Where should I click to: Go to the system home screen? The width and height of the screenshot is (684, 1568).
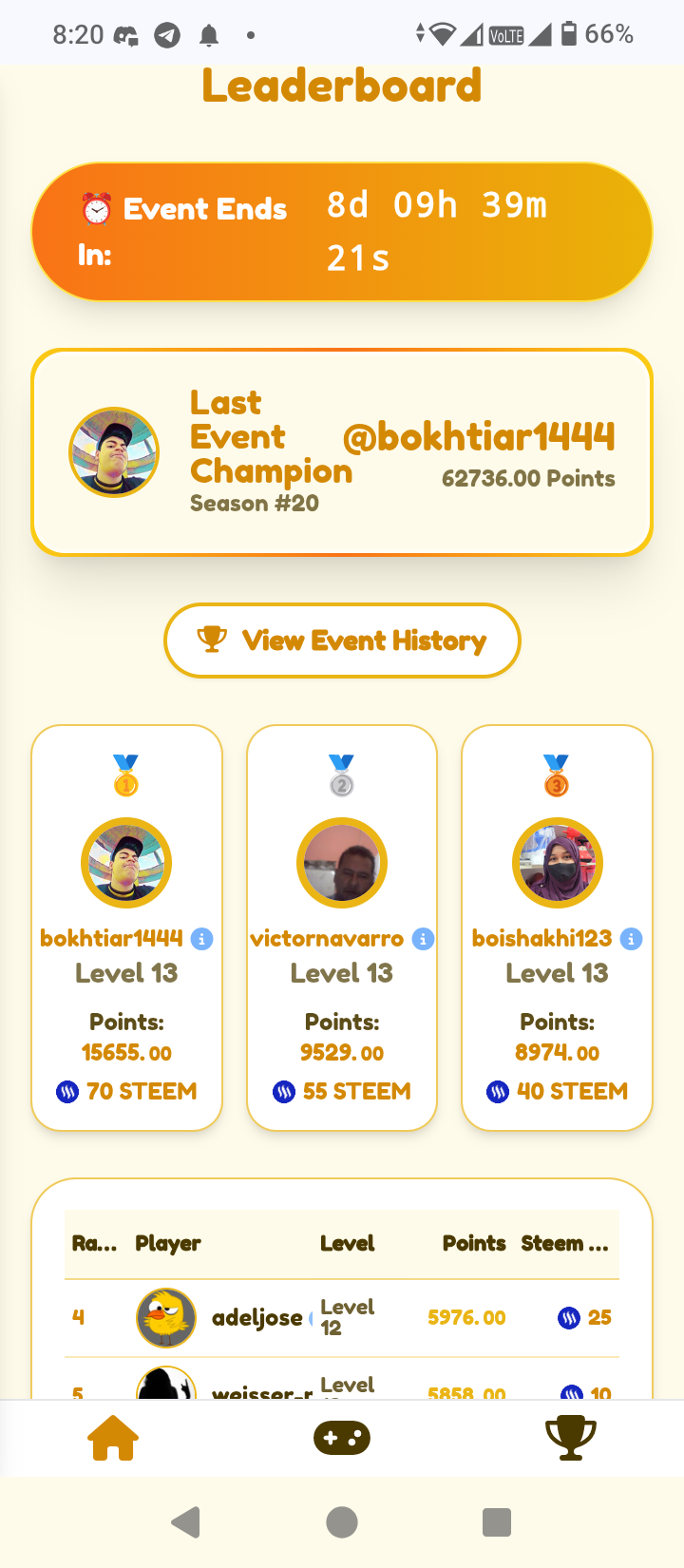tap(342, 1522)
